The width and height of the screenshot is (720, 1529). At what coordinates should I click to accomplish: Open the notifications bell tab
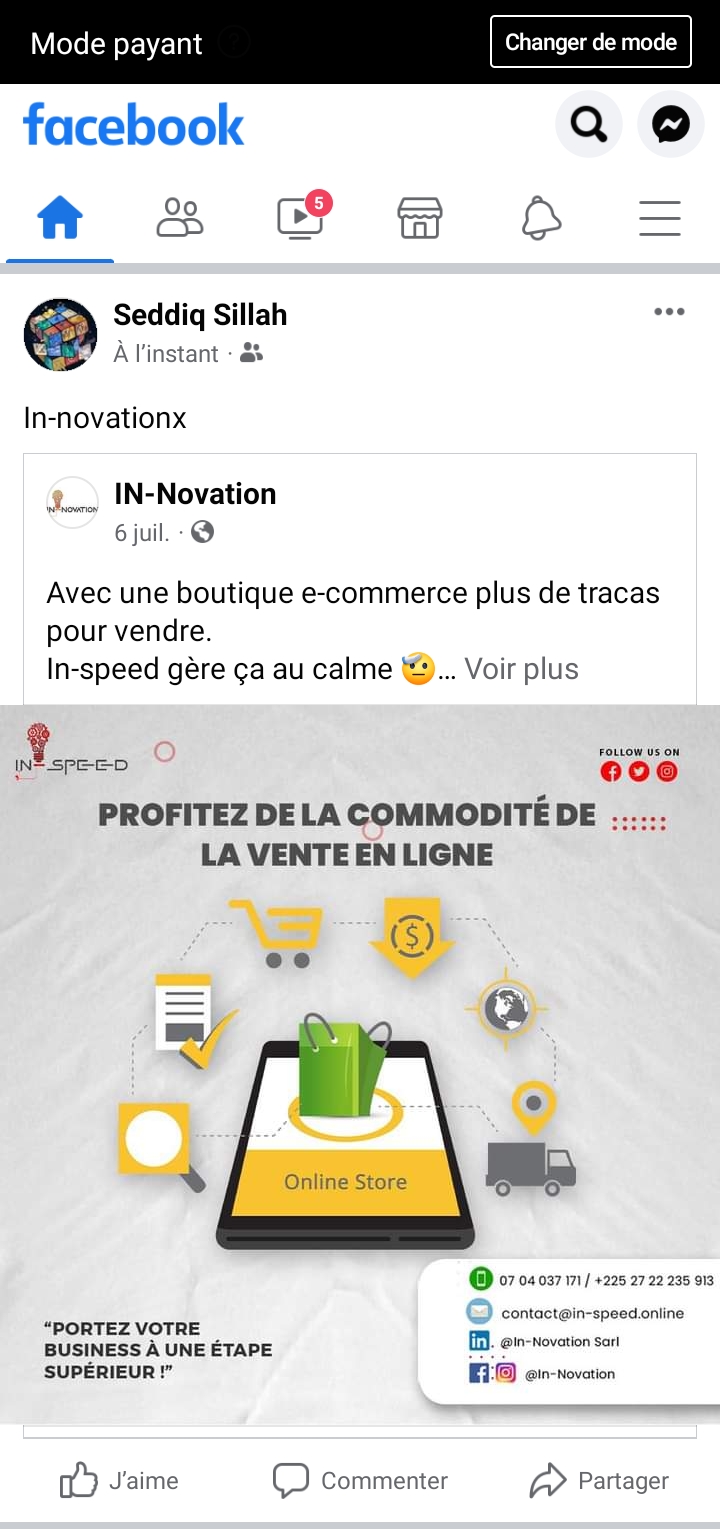[x=541, y=217]
